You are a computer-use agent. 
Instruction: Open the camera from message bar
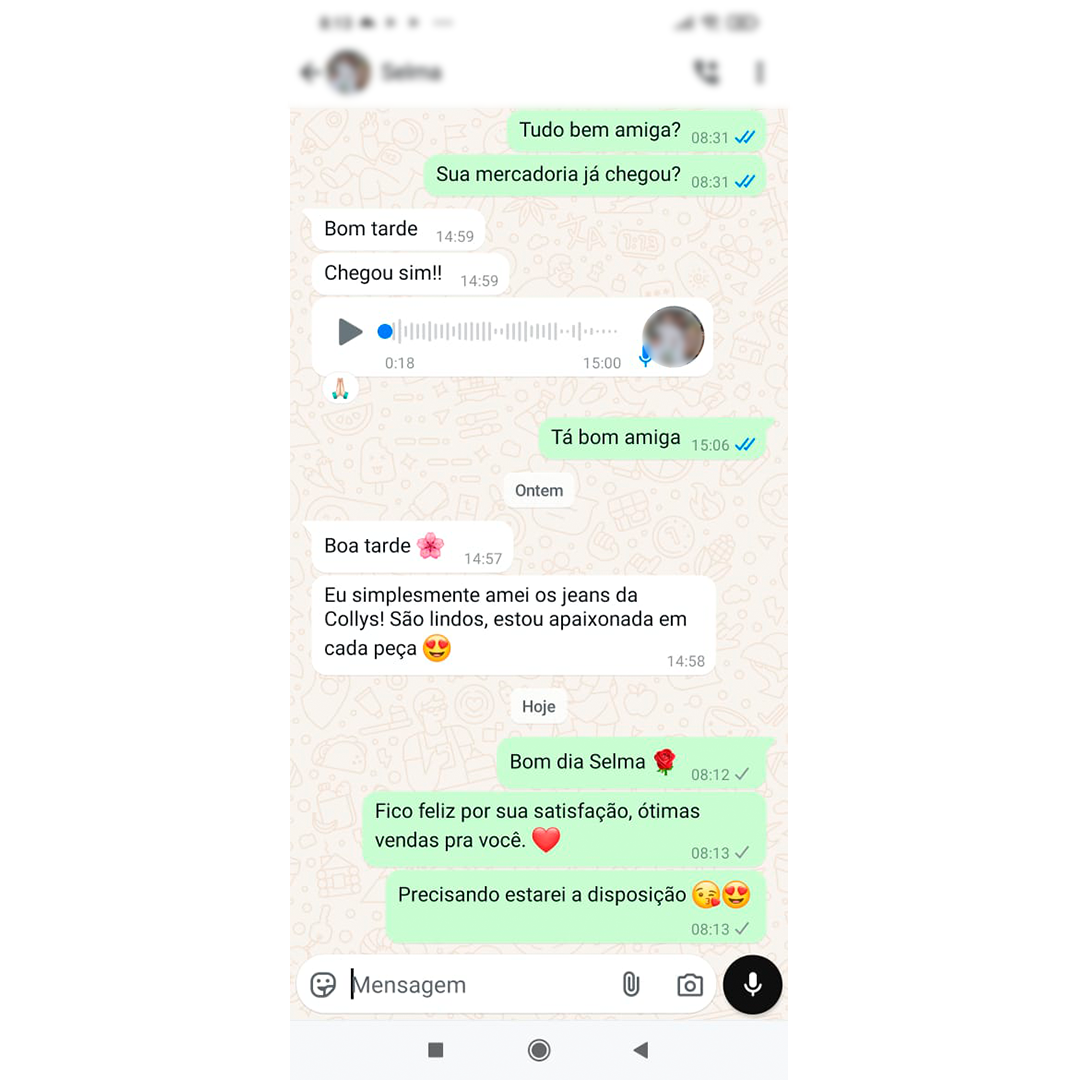pyautogui.click(x=690, y=985)
